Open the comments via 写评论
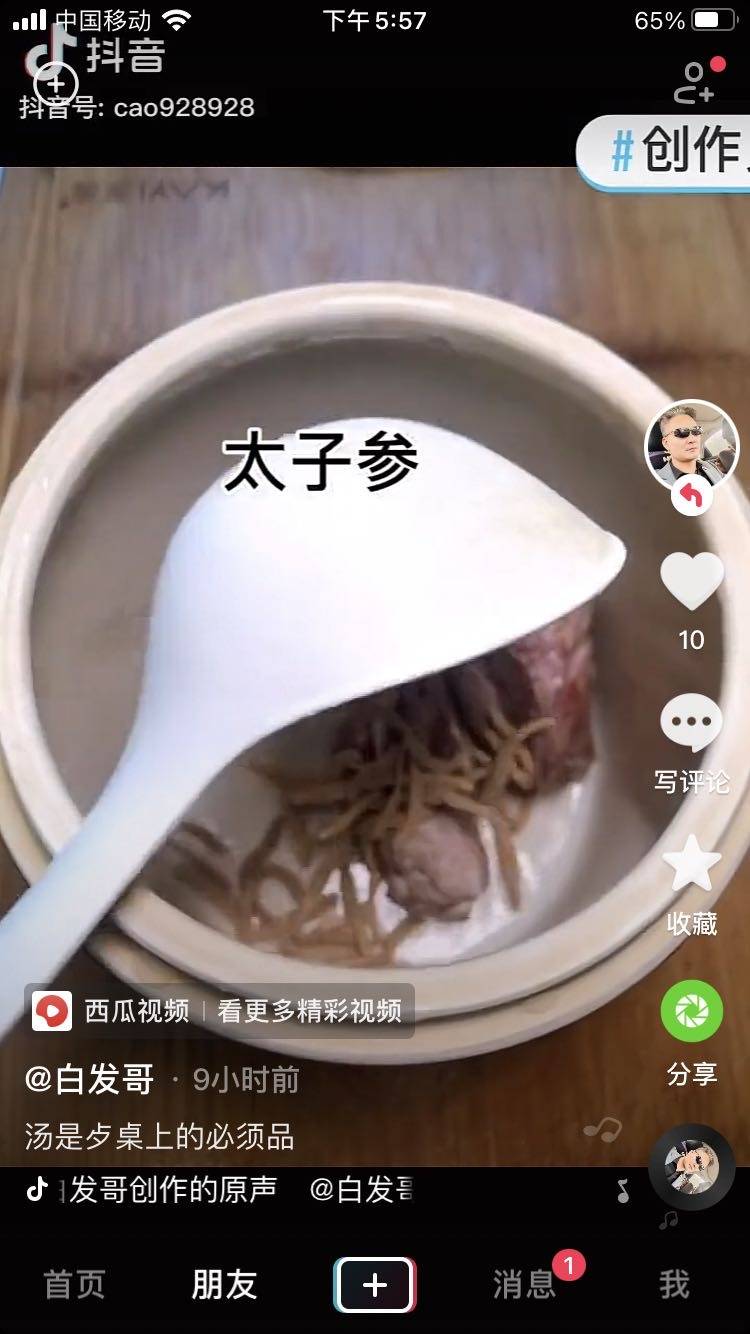 [x=691, y=723]
